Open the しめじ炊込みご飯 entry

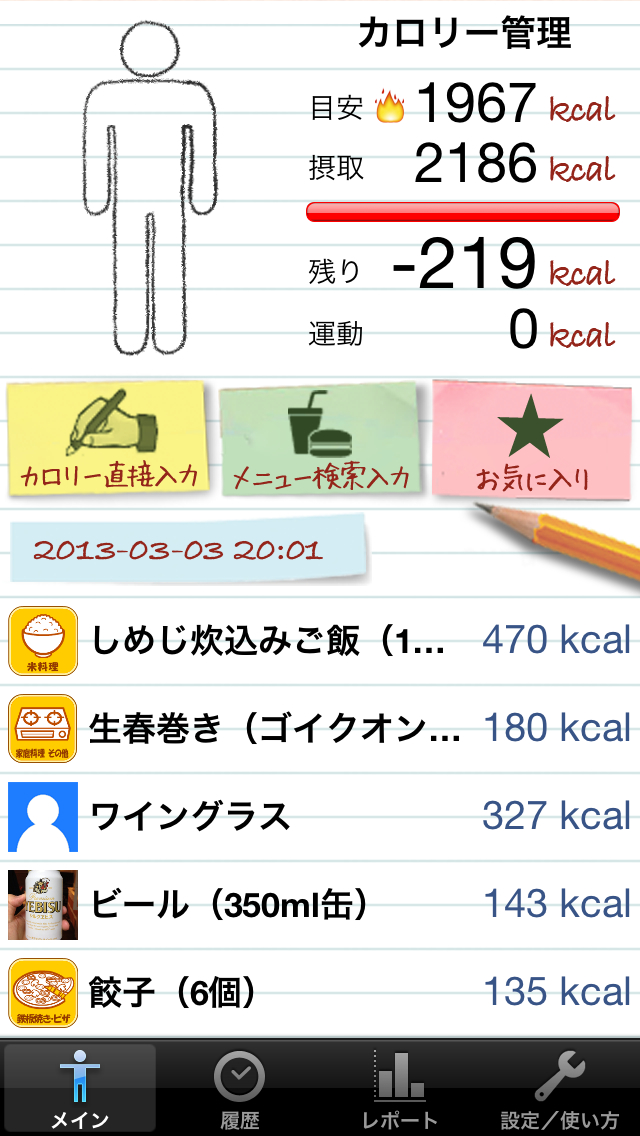pyautogui.click(x=320, y=640)
